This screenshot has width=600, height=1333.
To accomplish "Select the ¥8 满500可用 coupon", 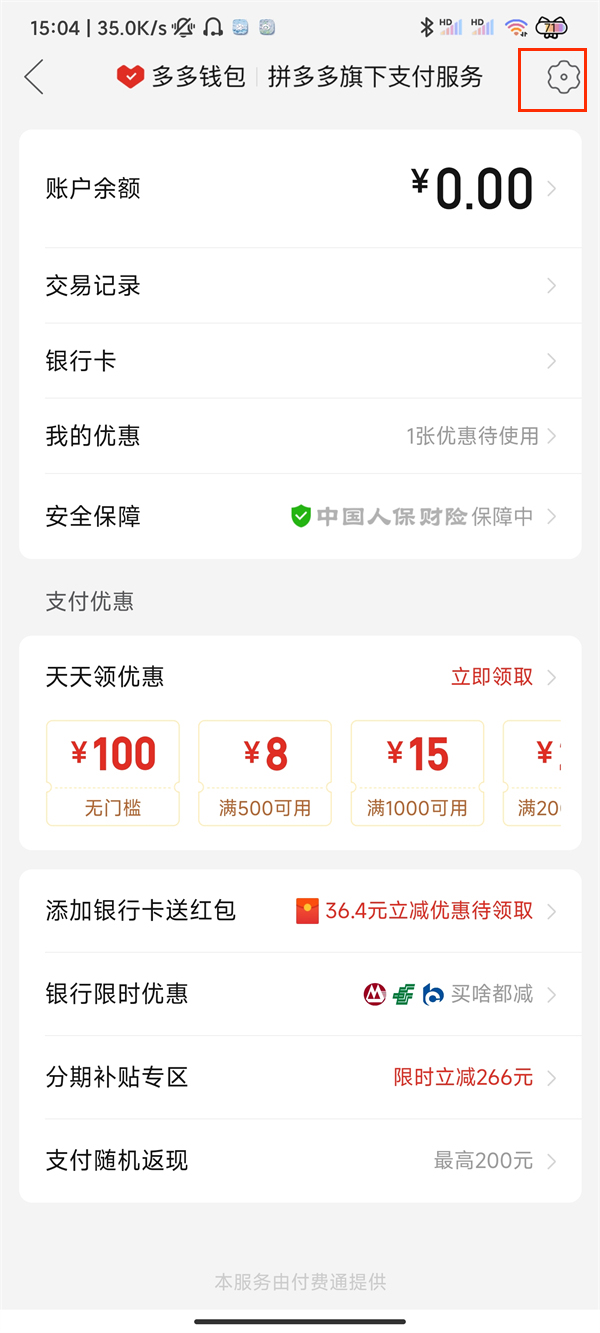I will click(265, 773).
